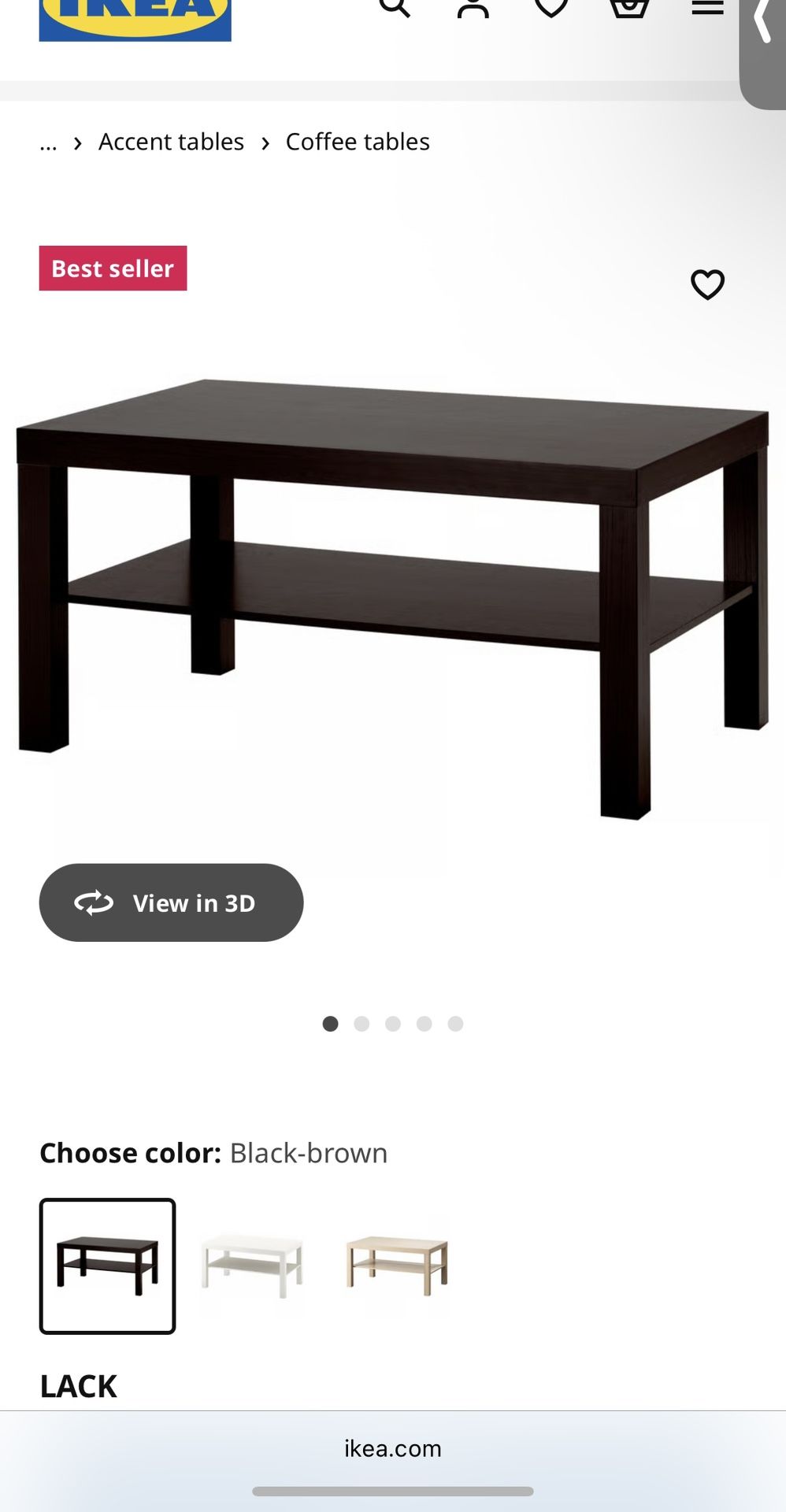Click the IKEA logo

135,12
